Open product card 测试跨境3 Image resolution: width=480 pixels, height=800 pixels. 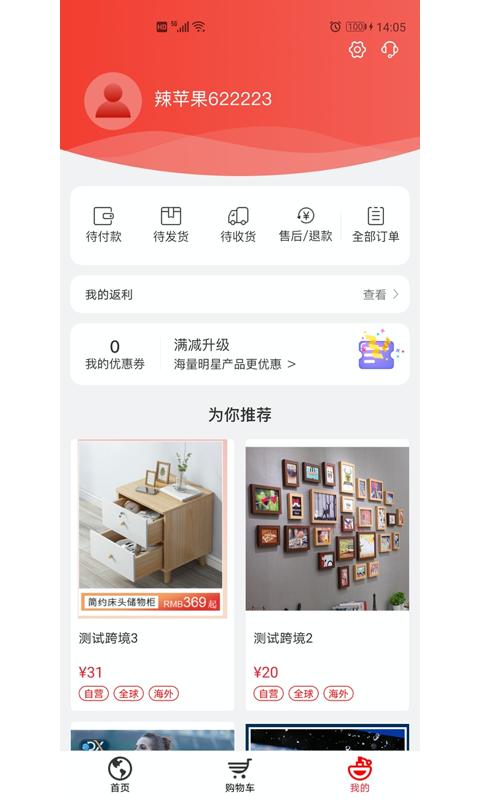click(x=153, y=574)
